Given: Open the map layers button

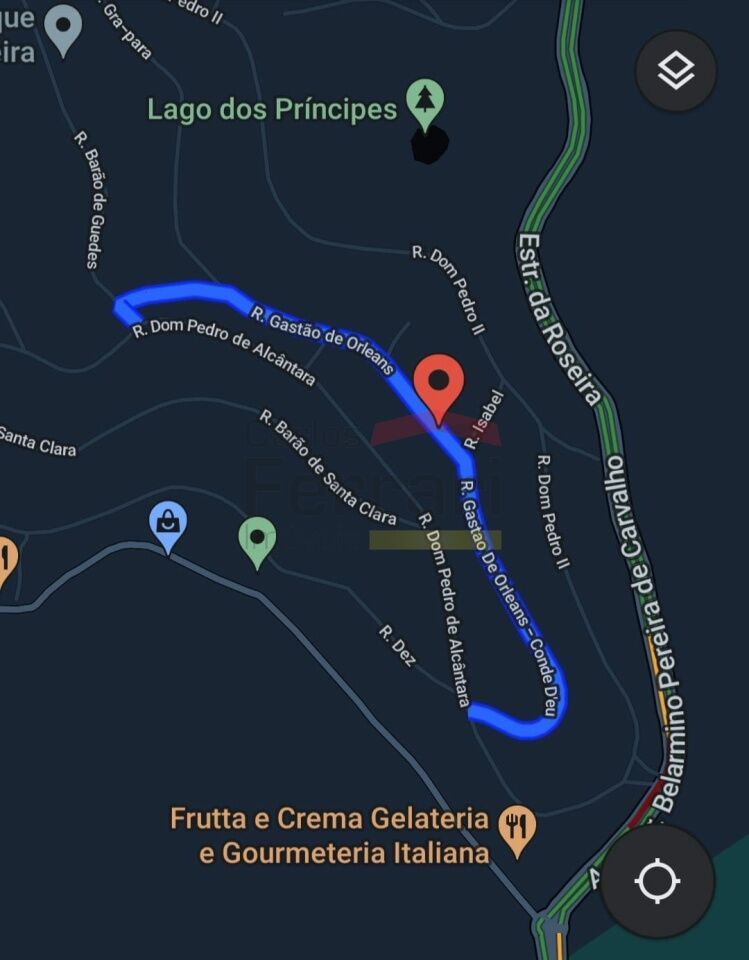Looking at the screenshot, I should click(x=676, y=70).
